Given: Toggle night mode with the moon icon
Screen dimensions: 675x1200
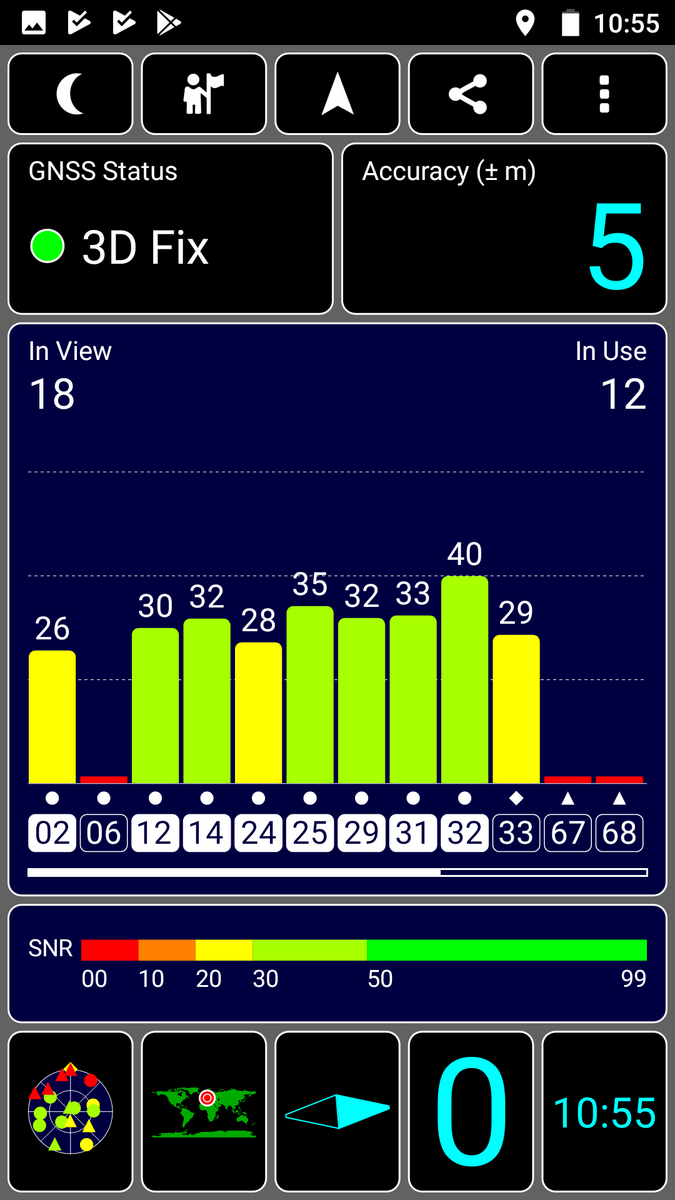Looking at the screenshot, I should tap(70, 94).
